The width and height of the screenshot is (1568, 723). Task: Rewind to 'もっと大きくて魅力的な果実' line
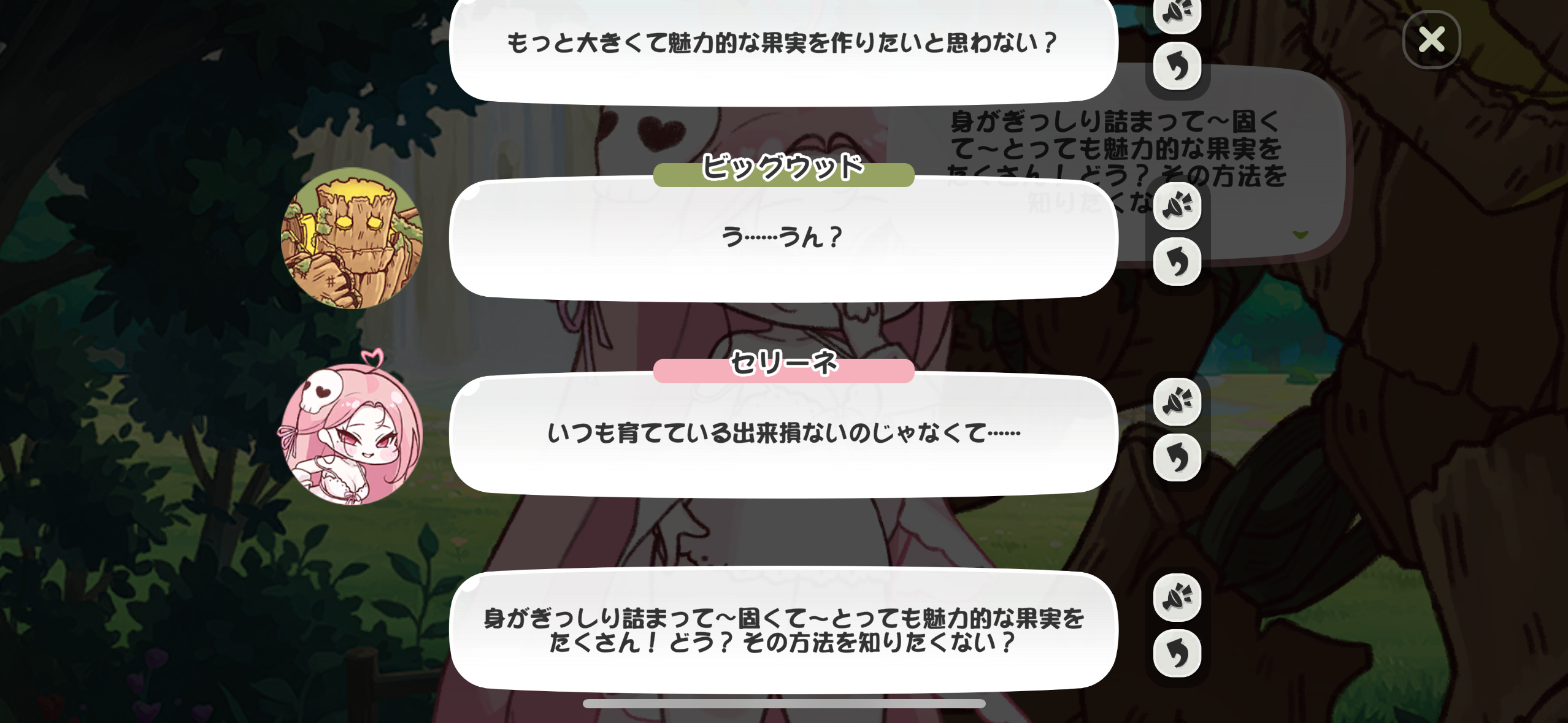pos(1177,66)
